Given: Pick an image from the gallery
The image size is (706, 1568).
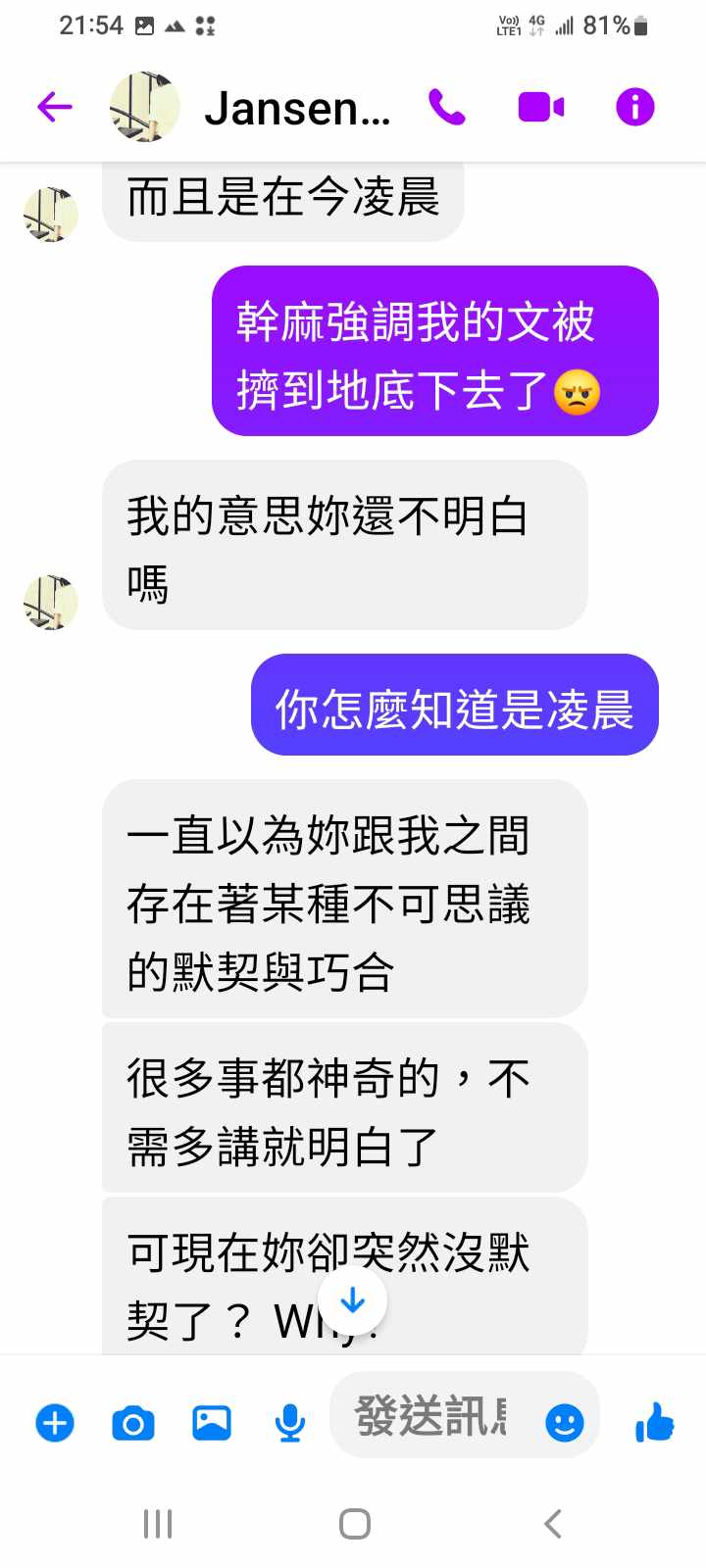Looking at the screenshot, I should coord(211,1422).
